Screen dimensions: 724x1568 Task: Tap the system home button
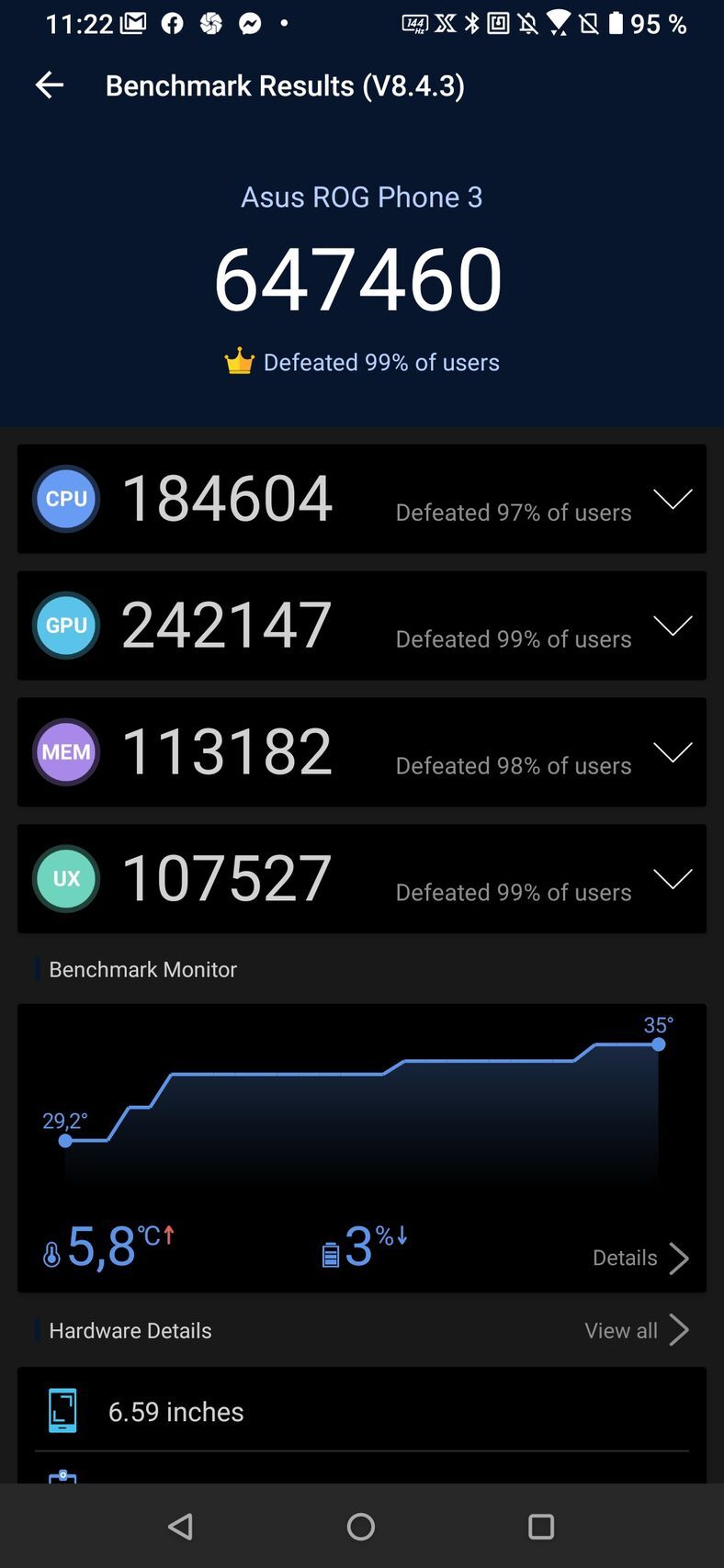[x=361, y=1527]
